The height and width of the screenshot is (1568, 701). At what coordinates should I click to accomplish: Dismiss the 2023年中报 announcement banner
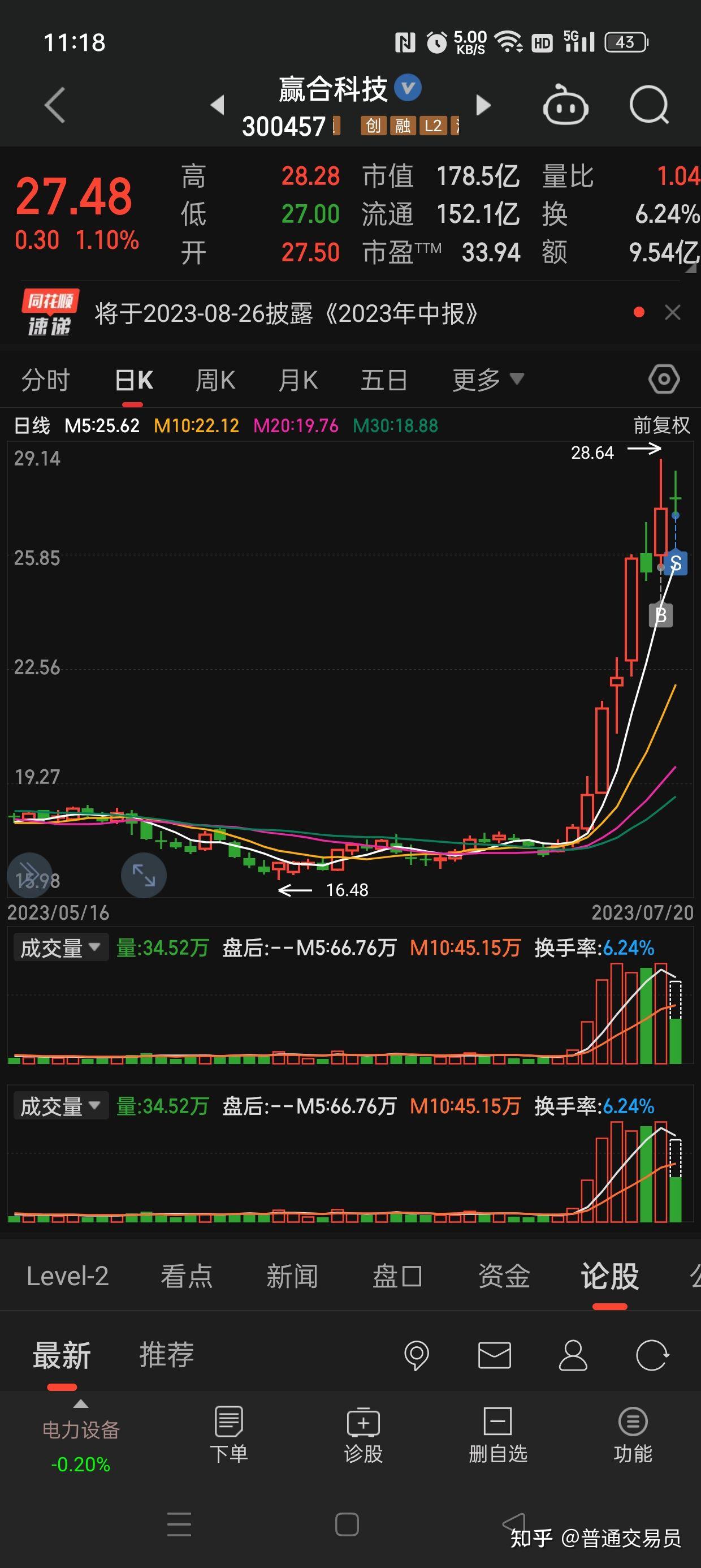point(672,313)
